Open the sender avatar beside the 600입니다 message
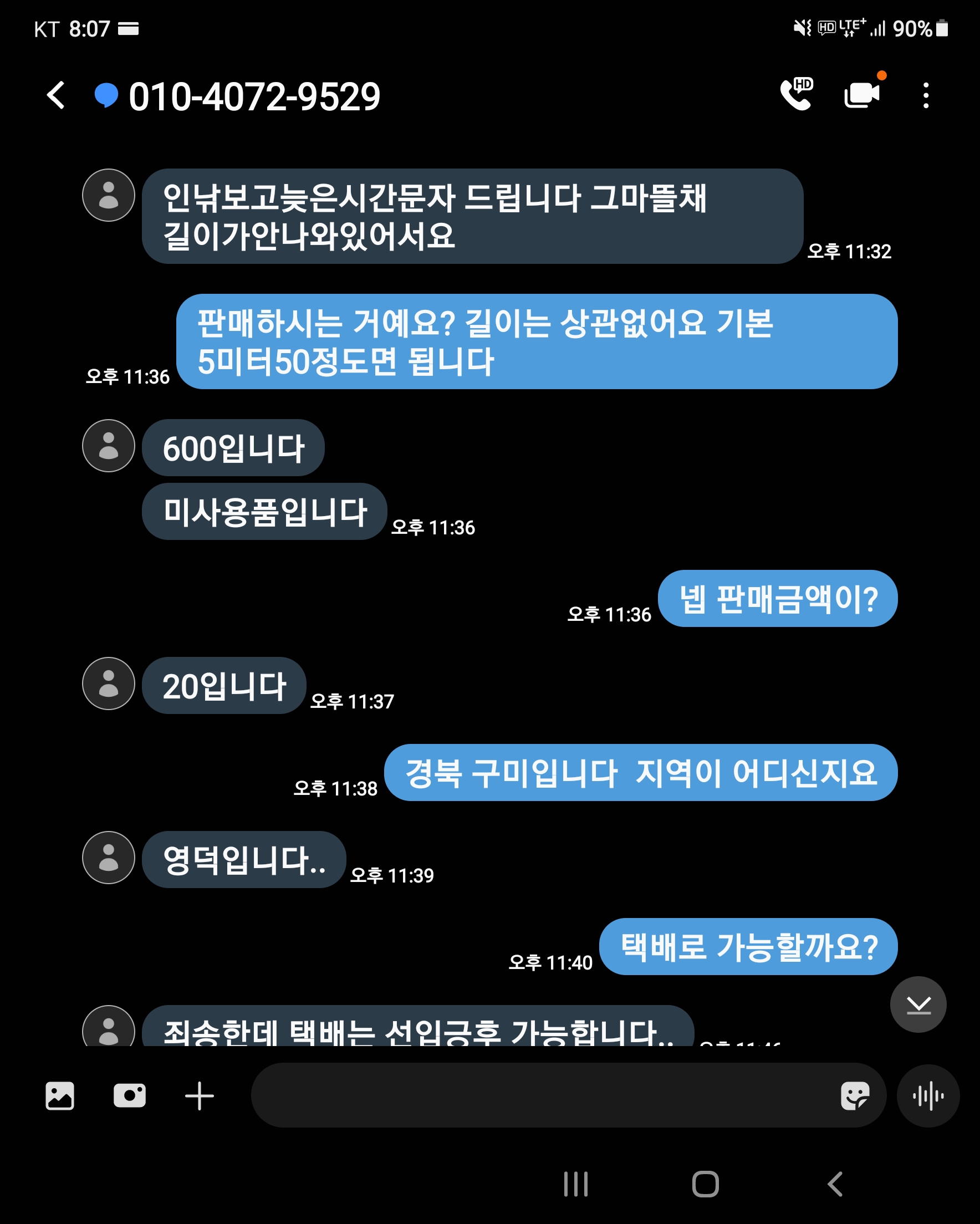Image resolution: width=980 pixels, height=1224 pixels. pos(109,446)
